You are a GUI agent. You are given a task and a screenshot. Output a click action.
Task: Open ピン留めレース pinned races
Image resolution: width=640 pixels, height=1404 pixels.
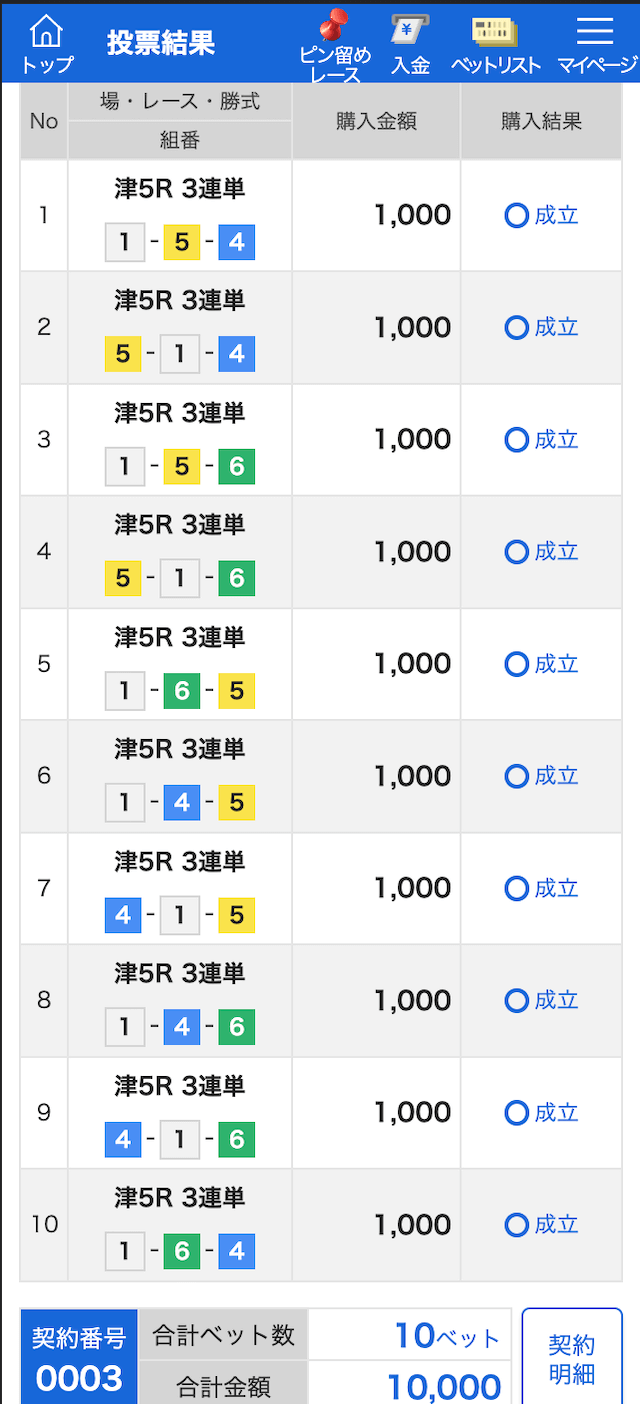click(335, 46)
